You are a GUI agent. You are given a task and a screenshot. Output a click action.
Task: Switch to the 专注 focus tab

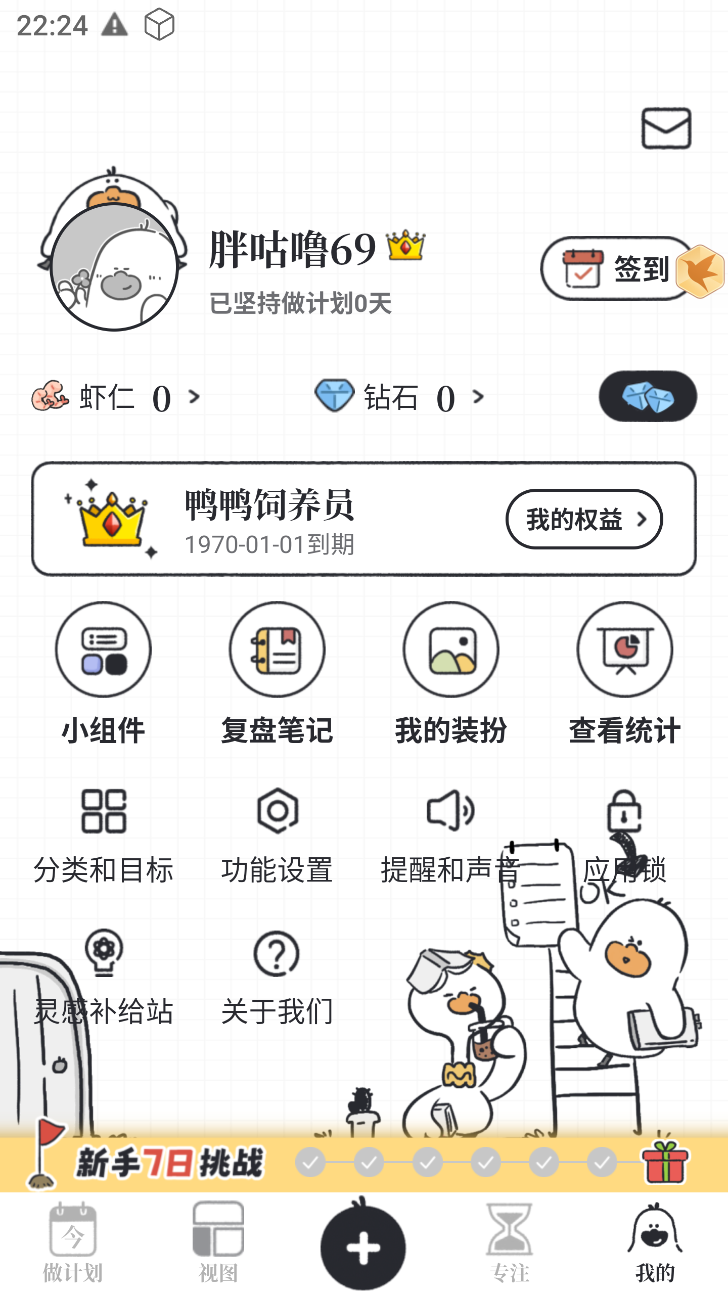pos(510,1243)
